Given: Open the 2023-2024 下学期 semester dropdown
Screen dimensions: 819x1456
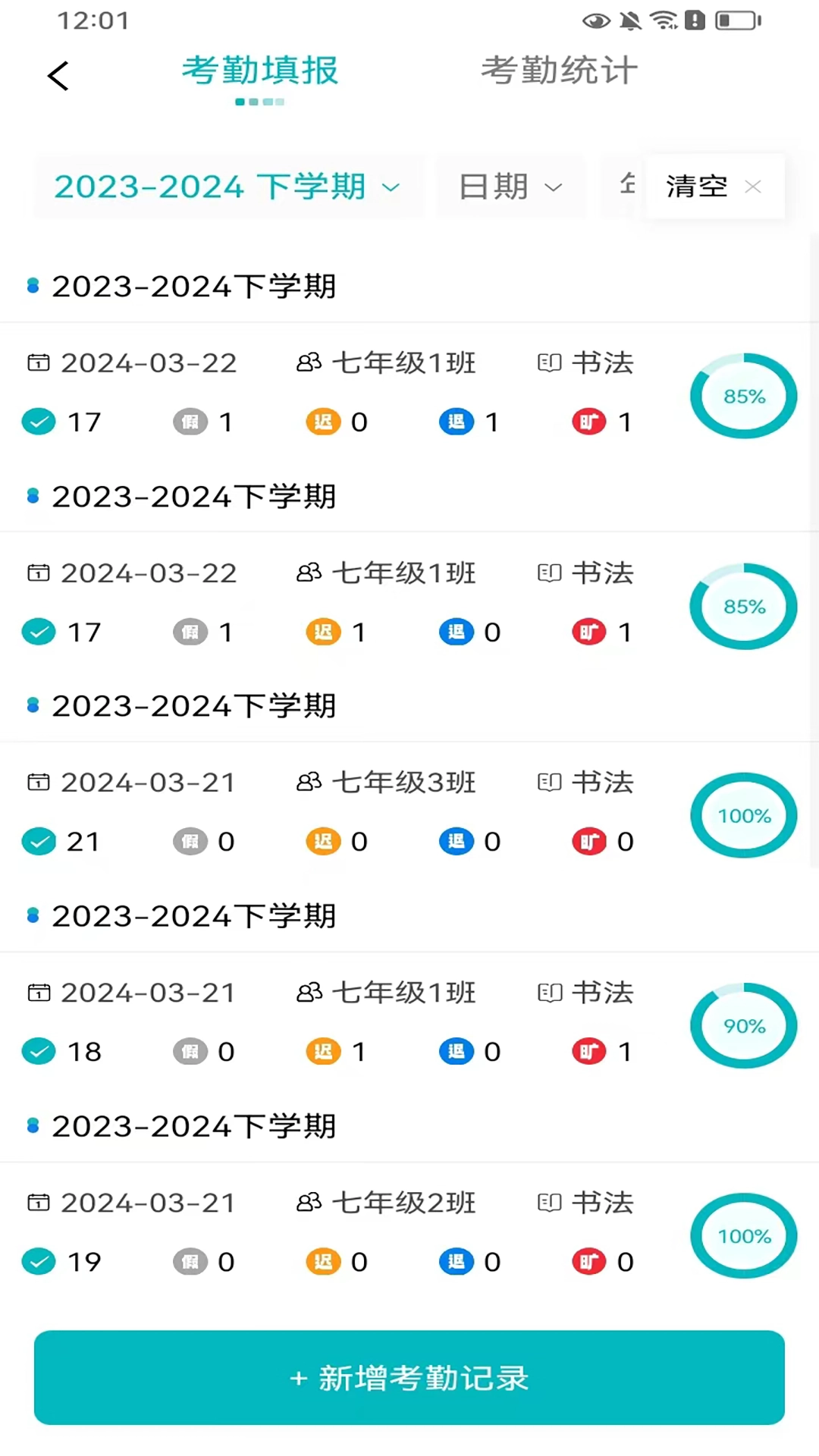Looking at the screenshot, I should coord(227,187).
